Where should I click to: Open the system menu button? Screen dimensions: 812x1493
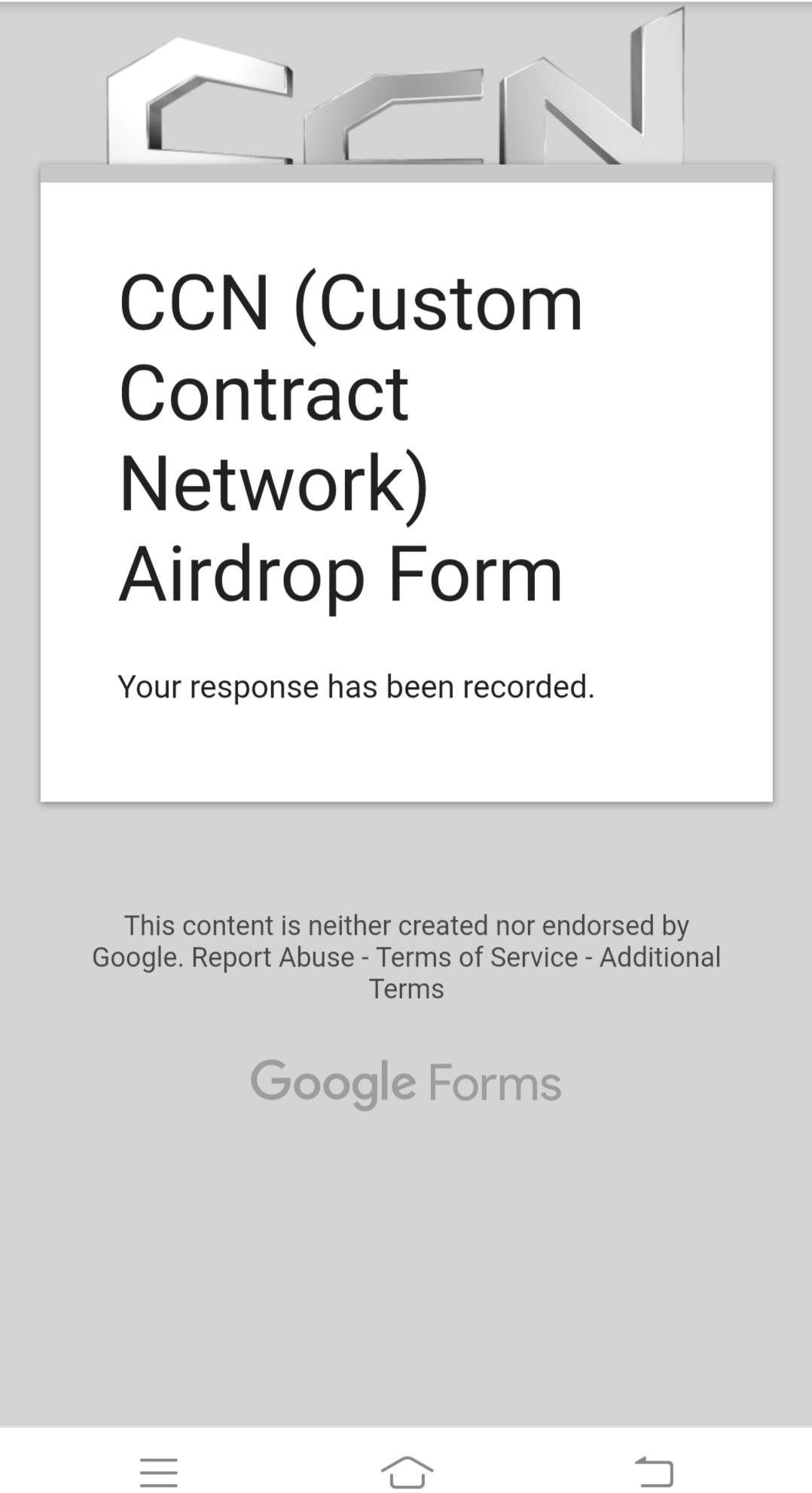tap(159, 1471)
